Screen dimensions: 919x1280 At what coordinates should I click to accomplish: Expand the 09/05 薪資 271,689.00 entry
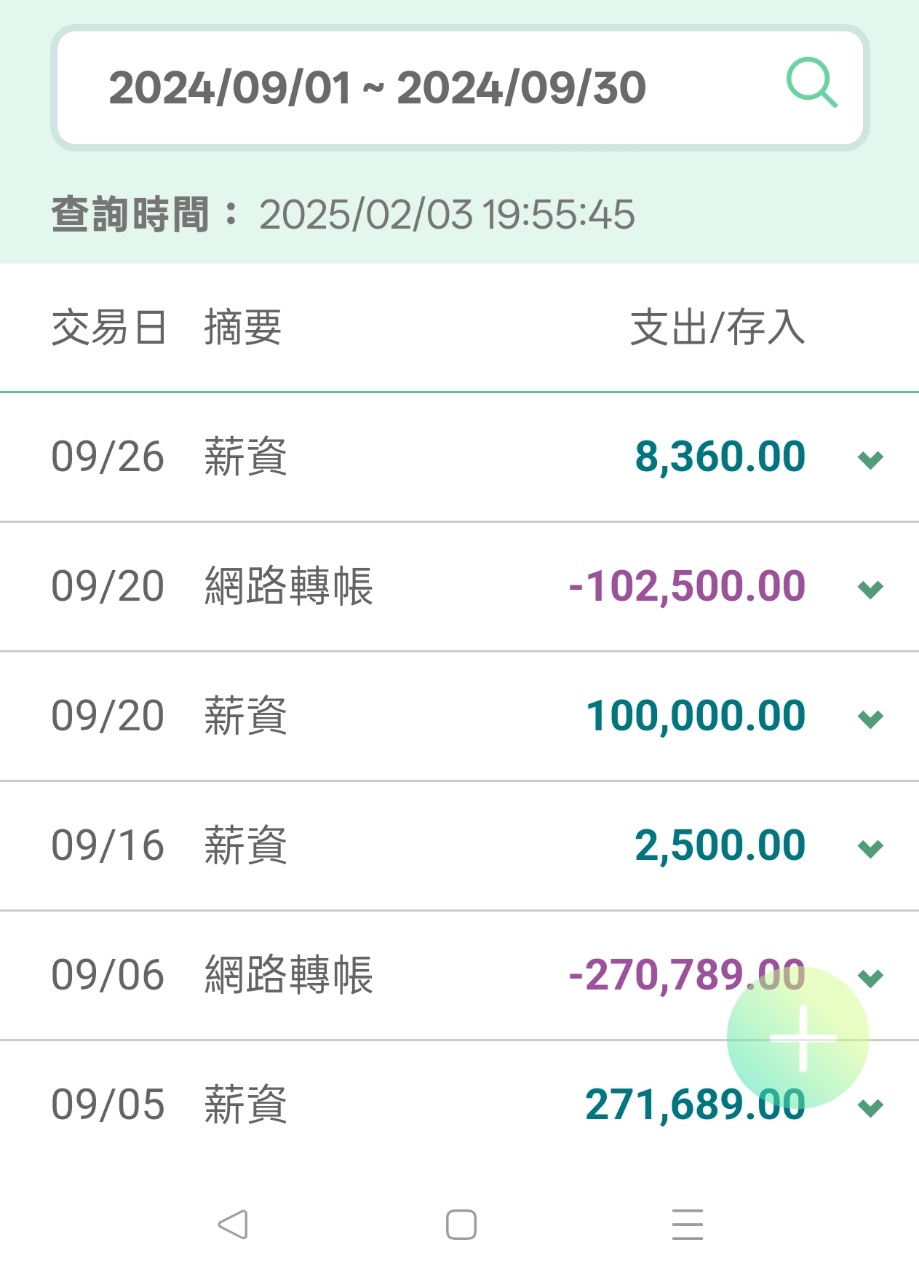(x=871, y=1107)
